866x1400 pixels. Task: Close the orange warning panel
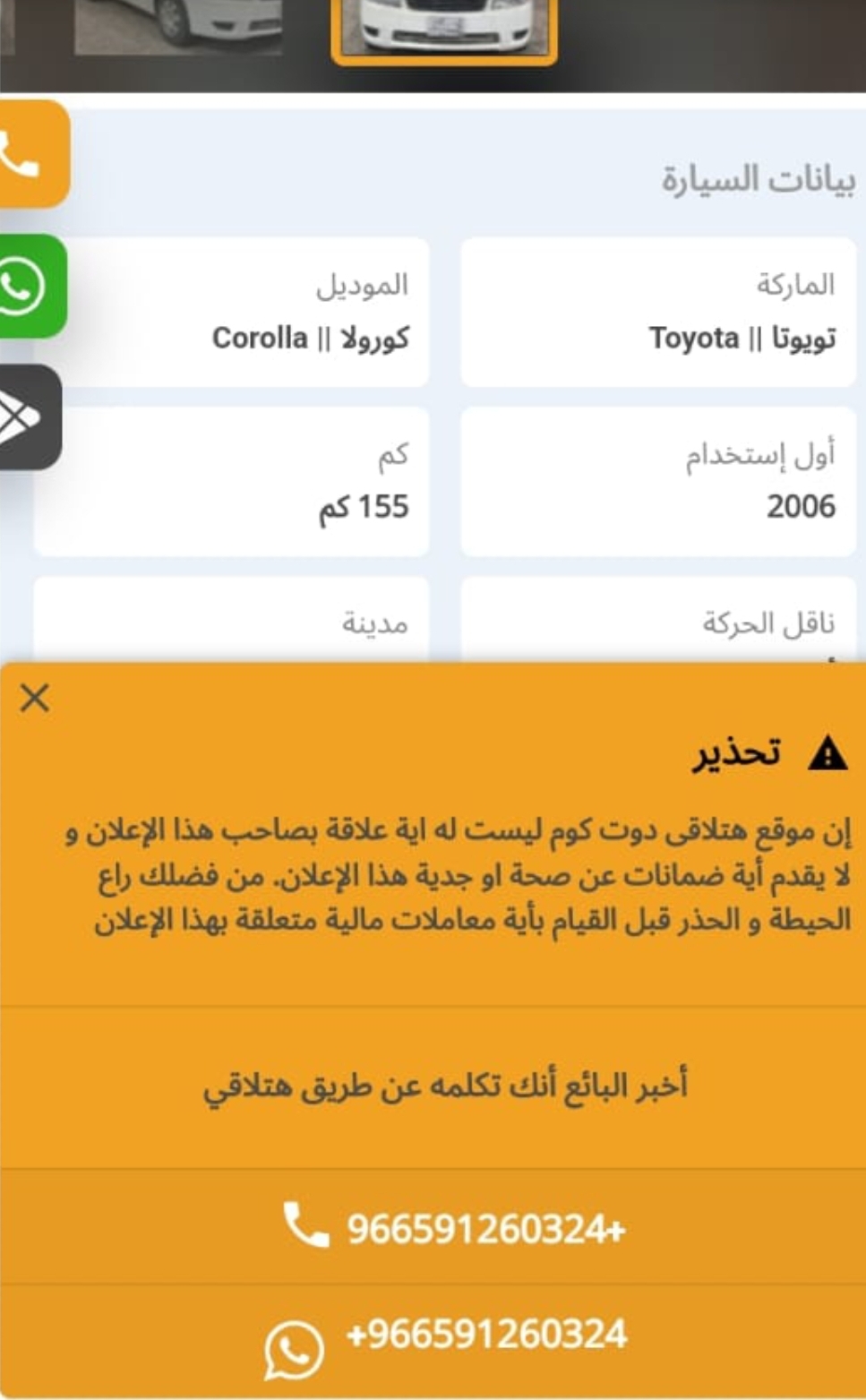[35, 697]
